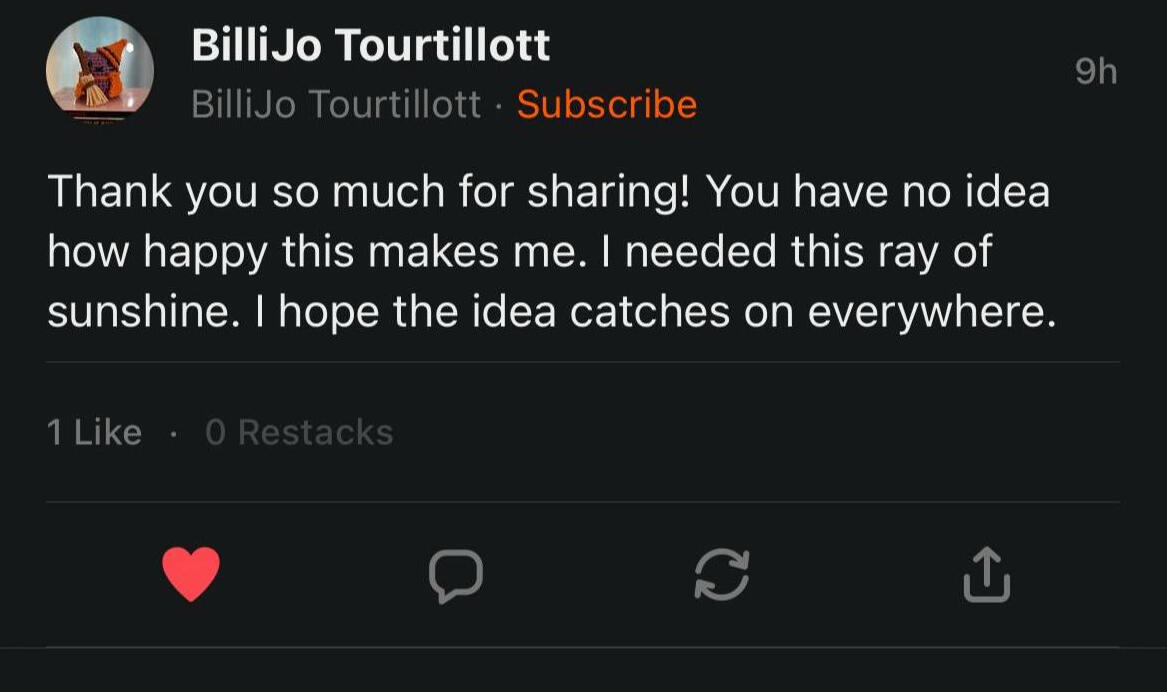This screenshot has height=692, width=1167.
Task: Open the bold BilliJo Tourtillott author name
Action: click(x=370, y=44)
